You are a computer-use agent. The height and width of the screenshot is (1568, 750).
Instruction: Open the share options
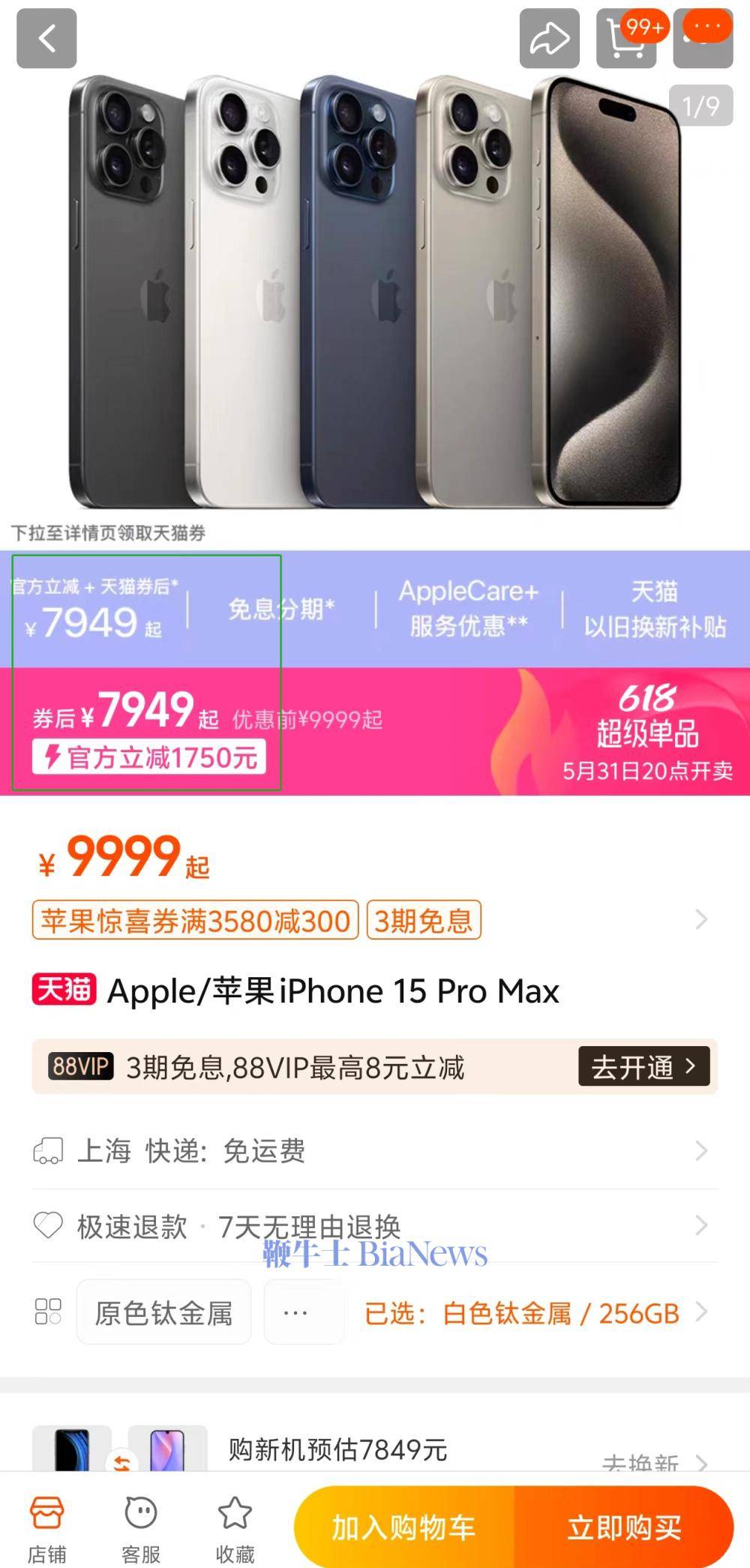click(x=550, y=39)
